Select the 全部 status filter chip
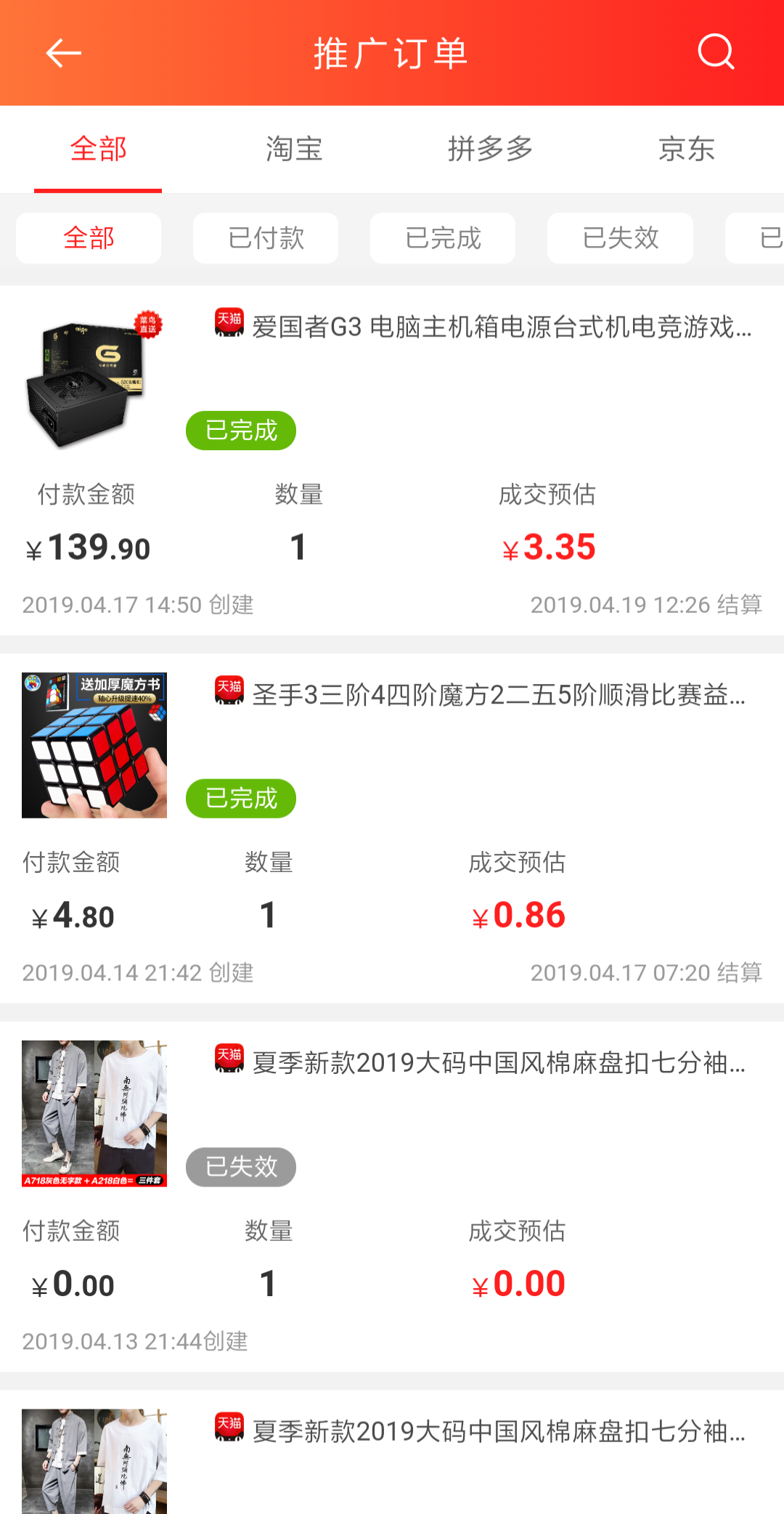The height and width of the screenshot is (1514, 784). pos(89,238)
